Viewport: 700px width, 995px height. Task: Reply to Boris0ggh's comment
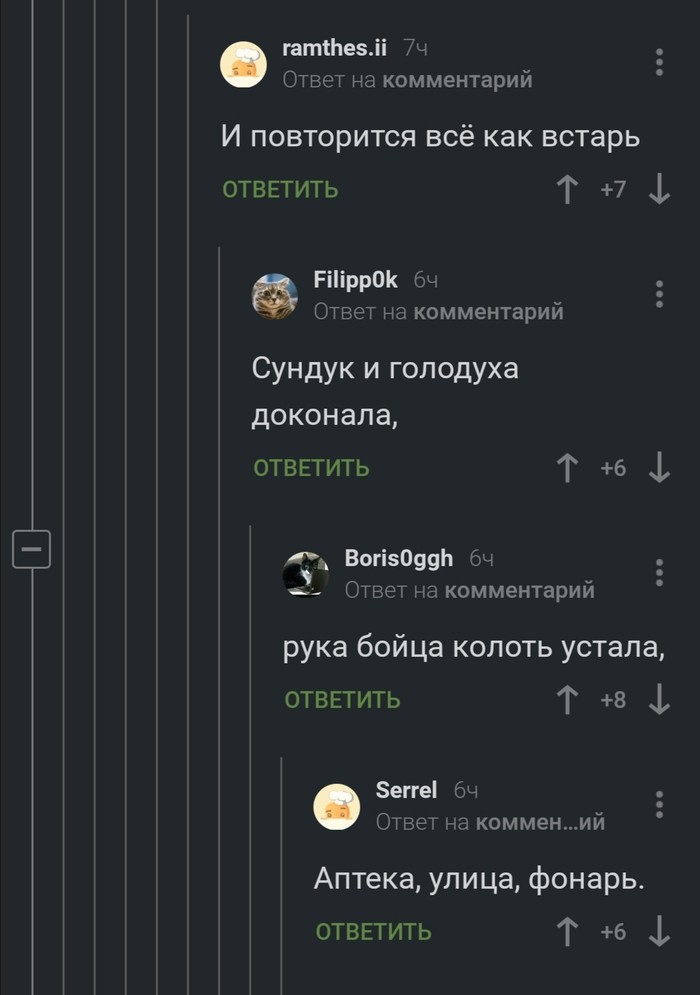[342, 699]
